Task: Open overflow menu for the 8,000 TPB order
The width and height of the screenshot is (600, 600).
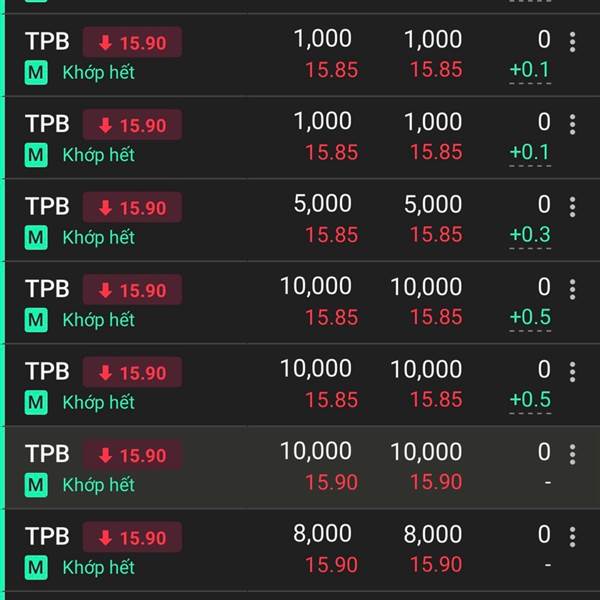Action: pyautogui.click(x=572, y=536)
